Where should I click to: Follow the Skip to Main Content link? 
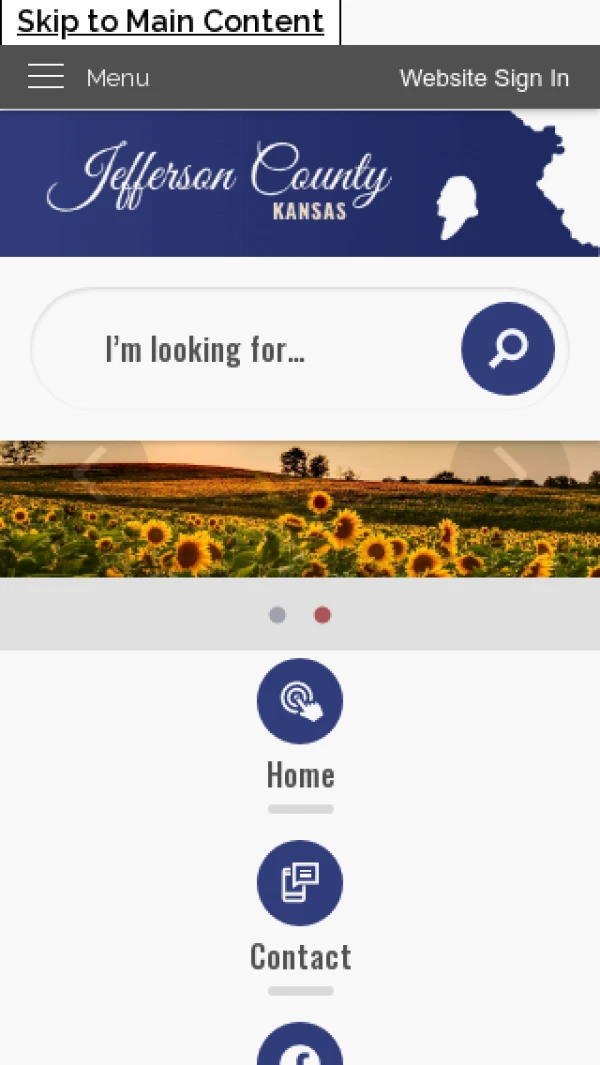170,22
